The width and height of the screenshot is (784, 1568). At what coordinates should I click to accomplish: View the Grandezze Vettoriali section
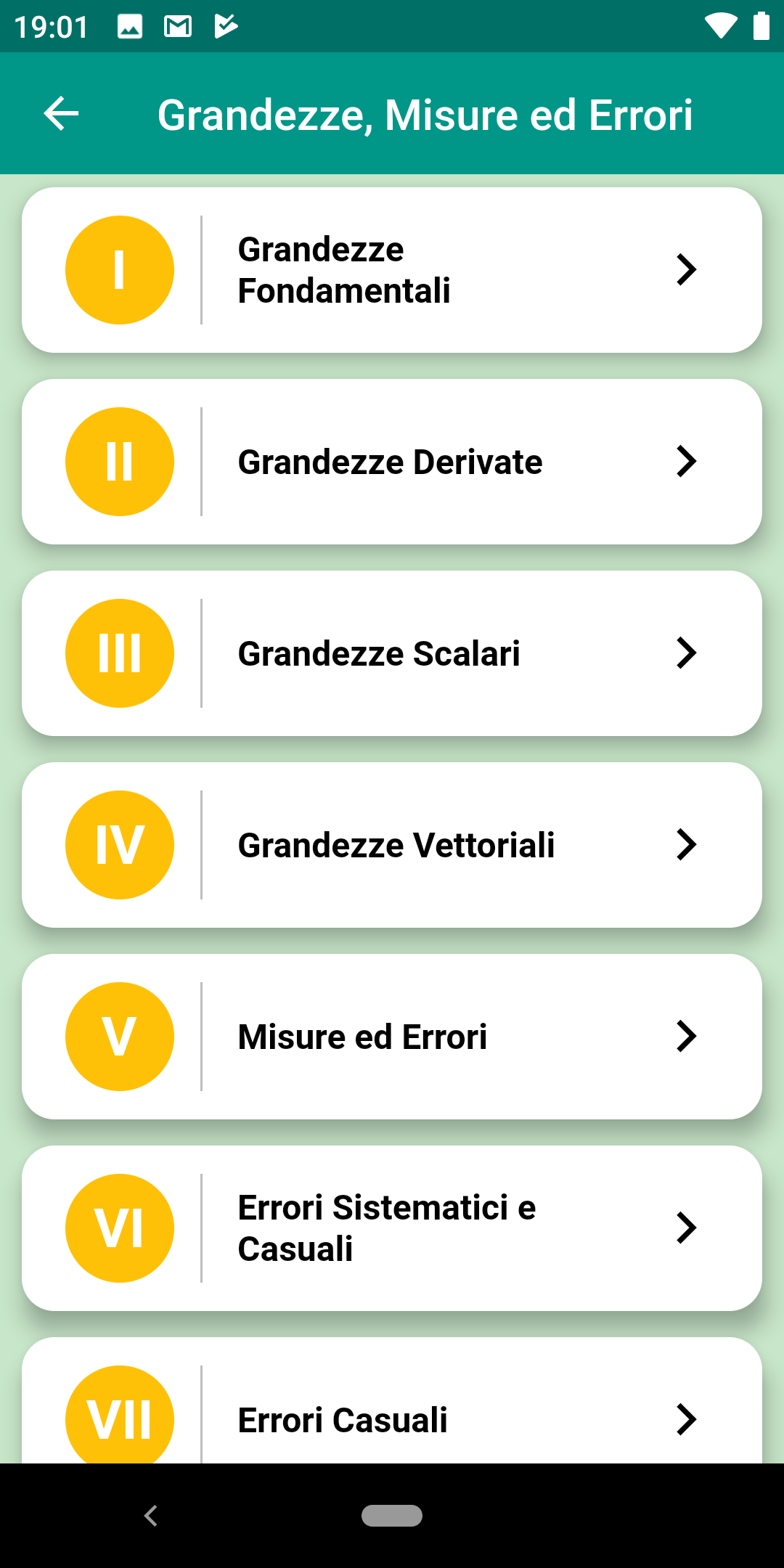[392, 845]
